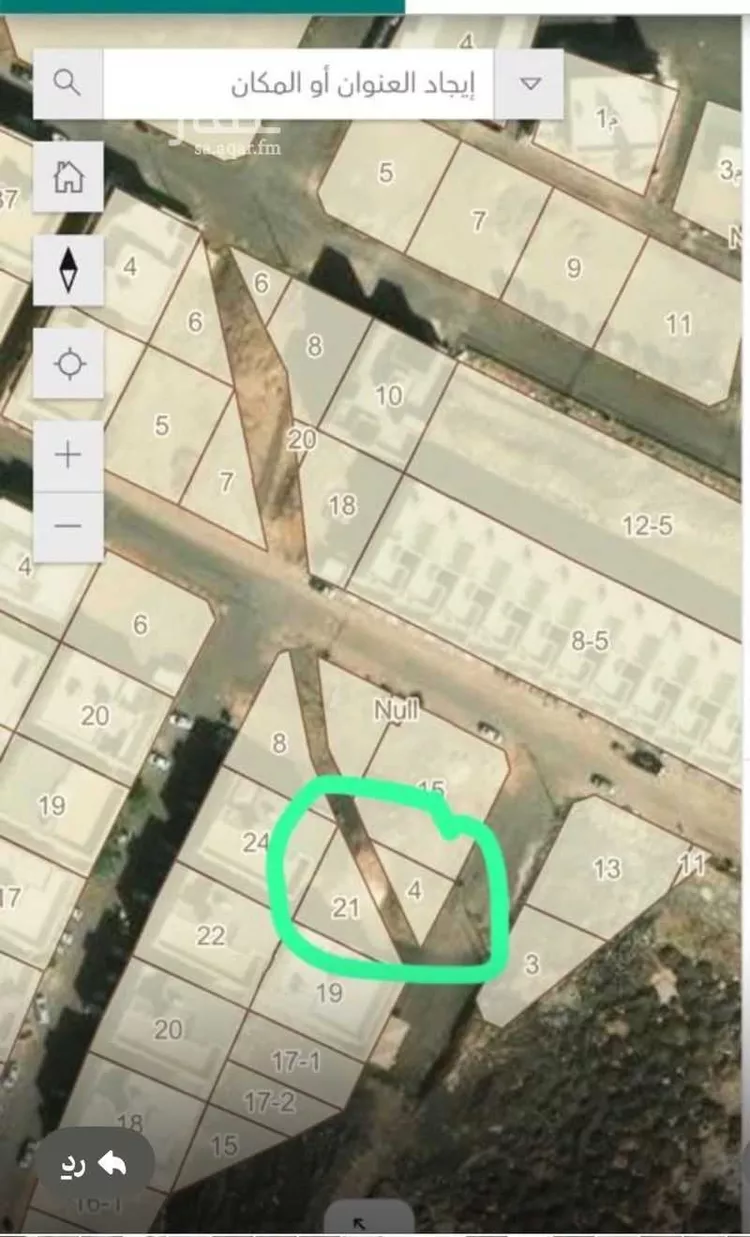Reset map orientation with the compass
The image size is (750, 1237).
pos(68,270)
